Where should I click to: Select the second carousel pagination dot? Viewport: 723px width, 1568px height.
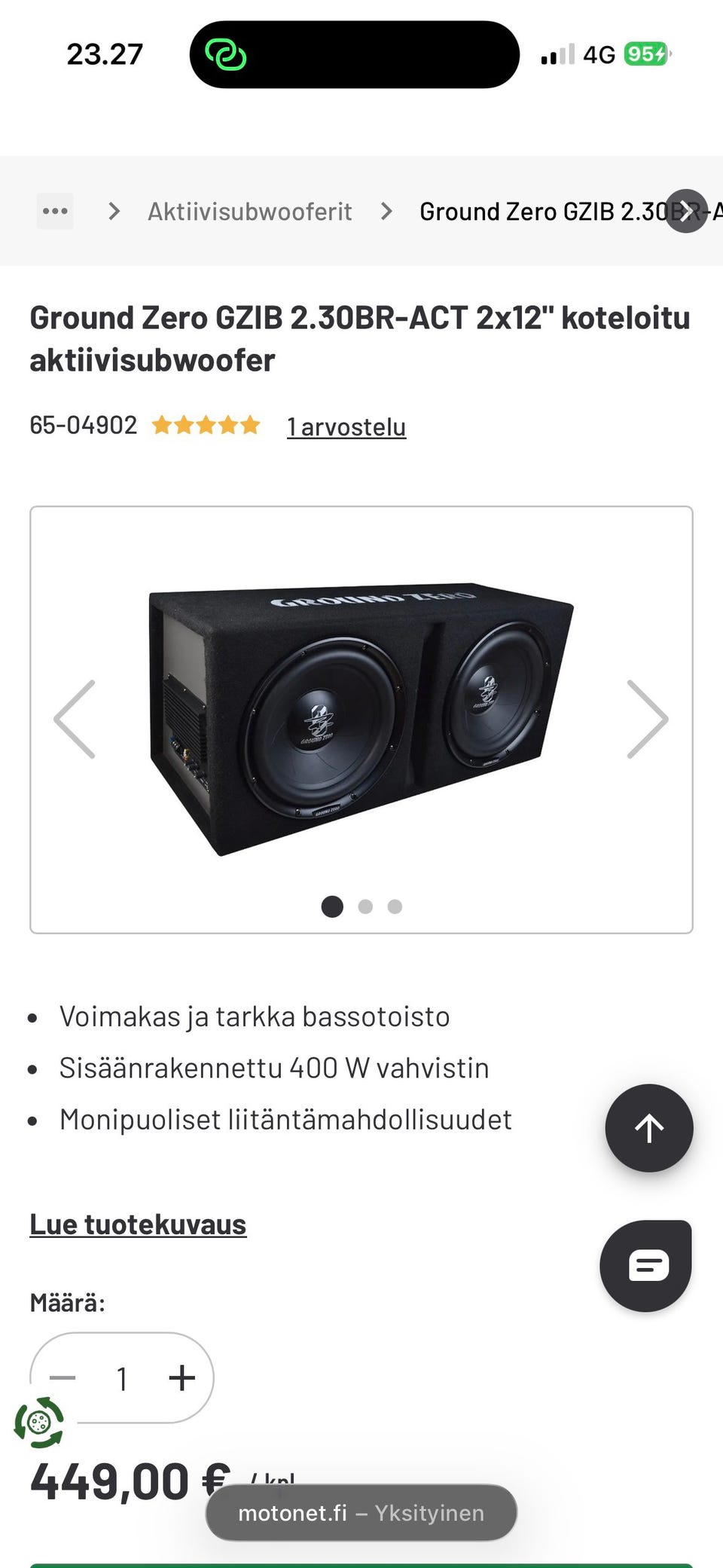[365, 906]
